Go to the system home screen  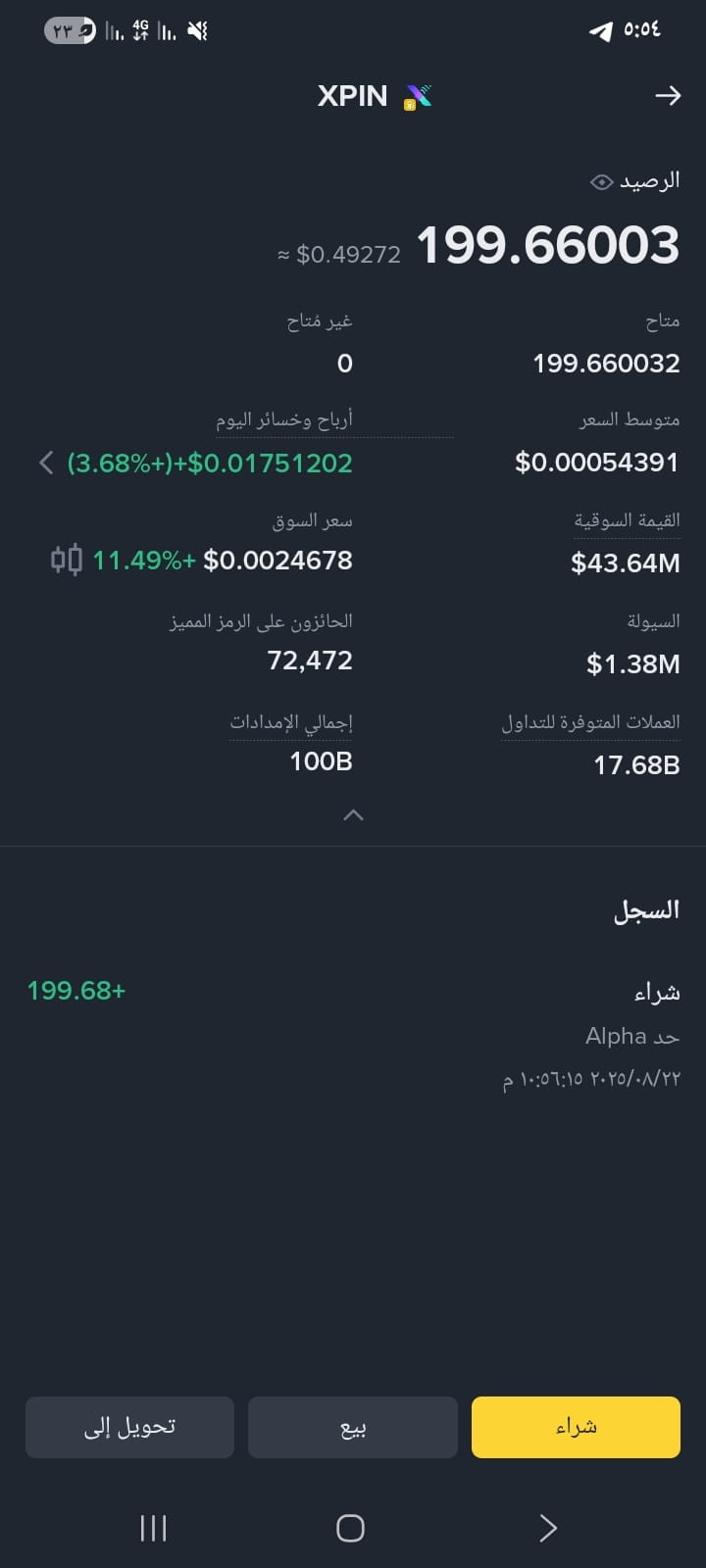(x=350, y=1528)
